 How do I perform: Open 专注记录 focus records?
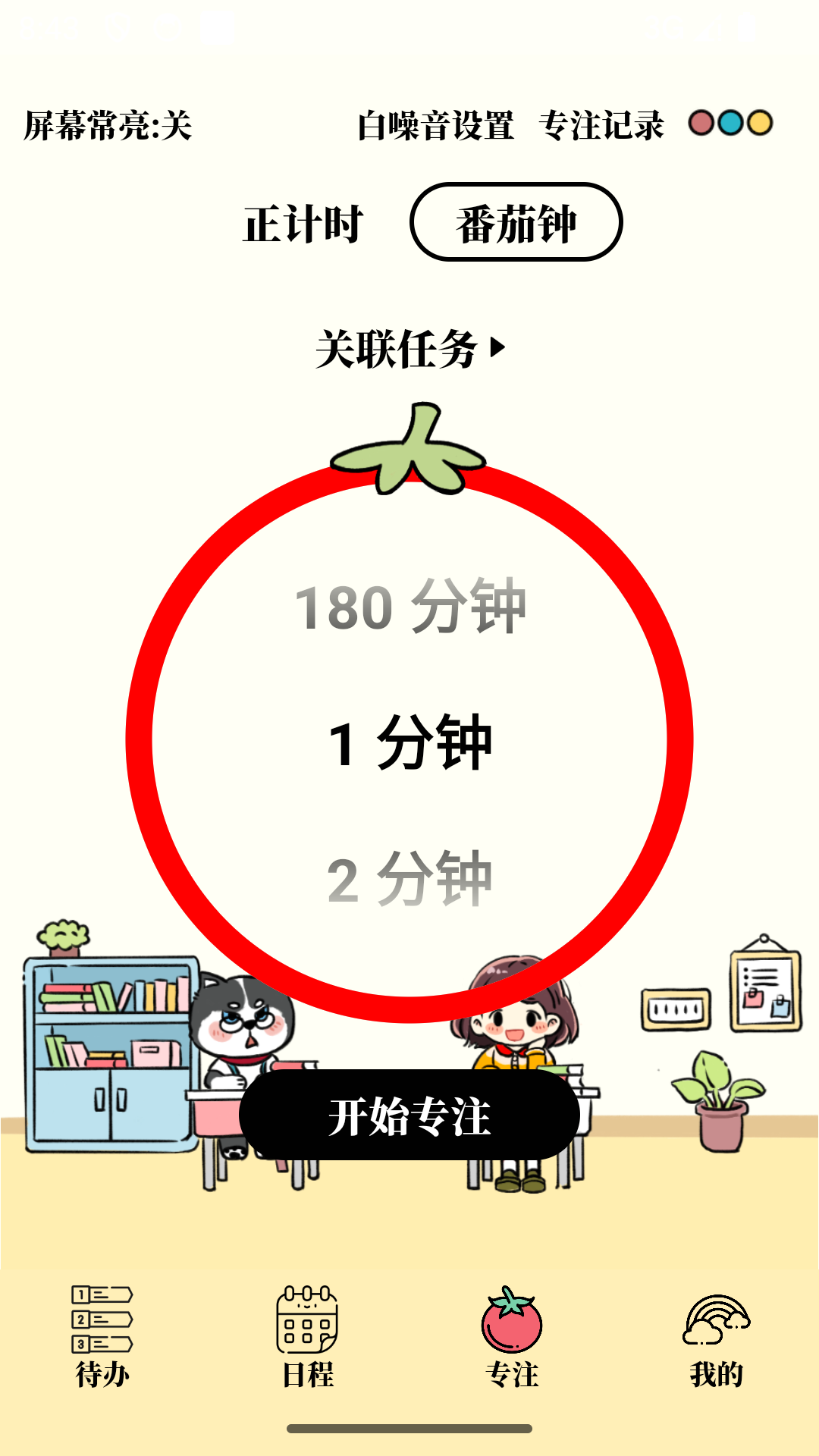(601, 125)
